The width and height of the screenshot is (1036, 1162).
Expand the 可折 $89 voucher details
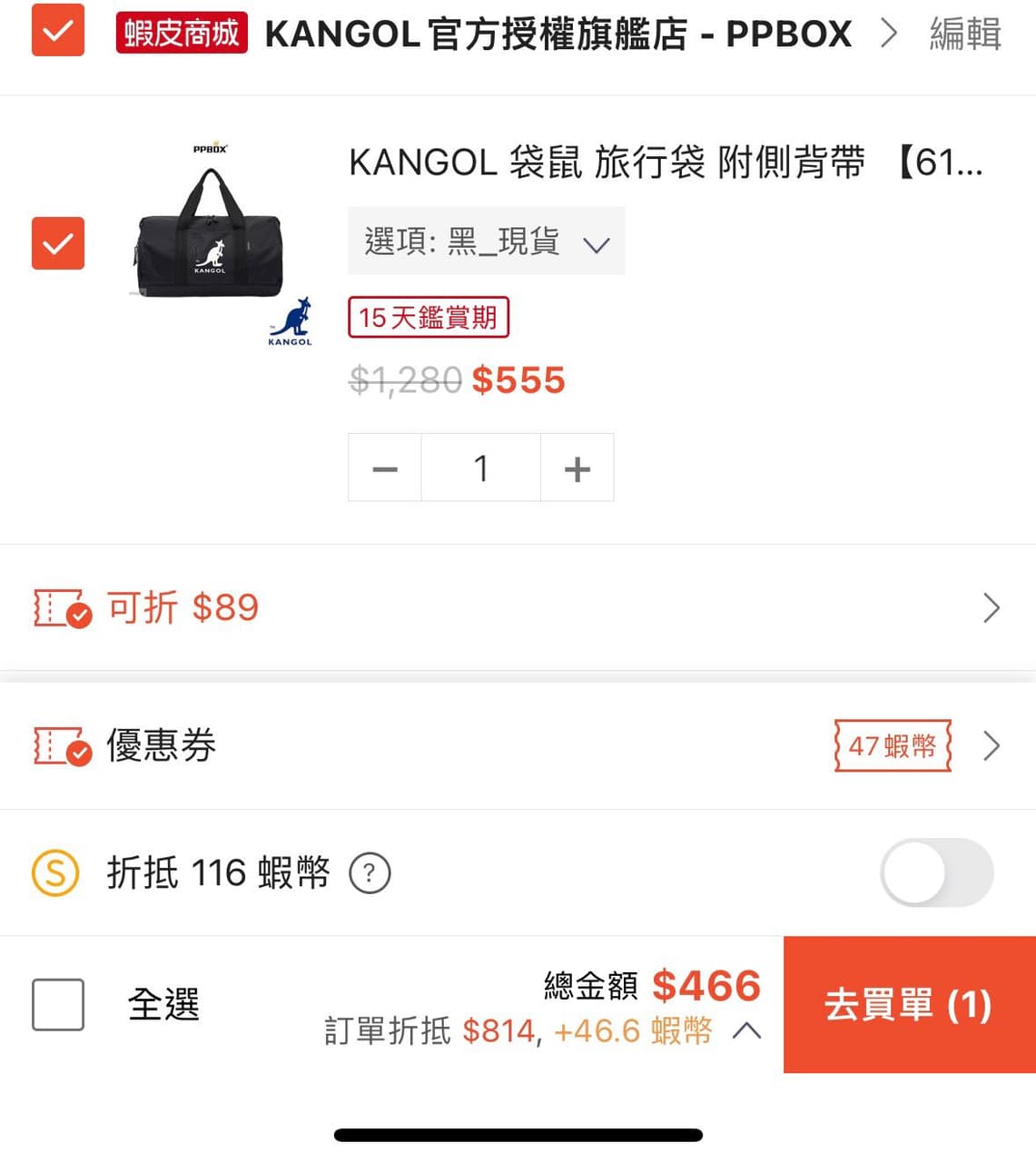[992, 608]
